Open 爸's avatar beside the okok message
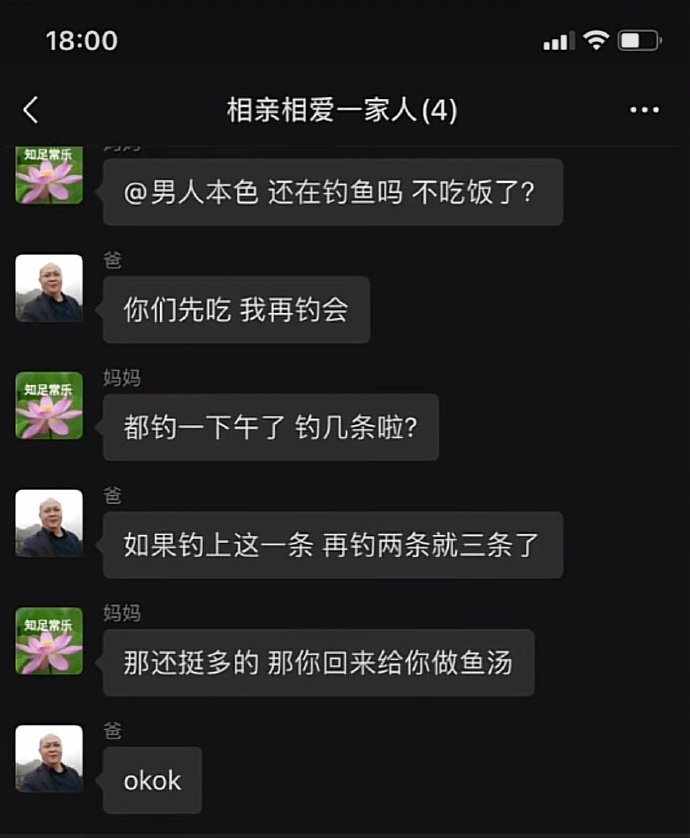This screenshot has width=690, height=838. click(x=49, y=759)
